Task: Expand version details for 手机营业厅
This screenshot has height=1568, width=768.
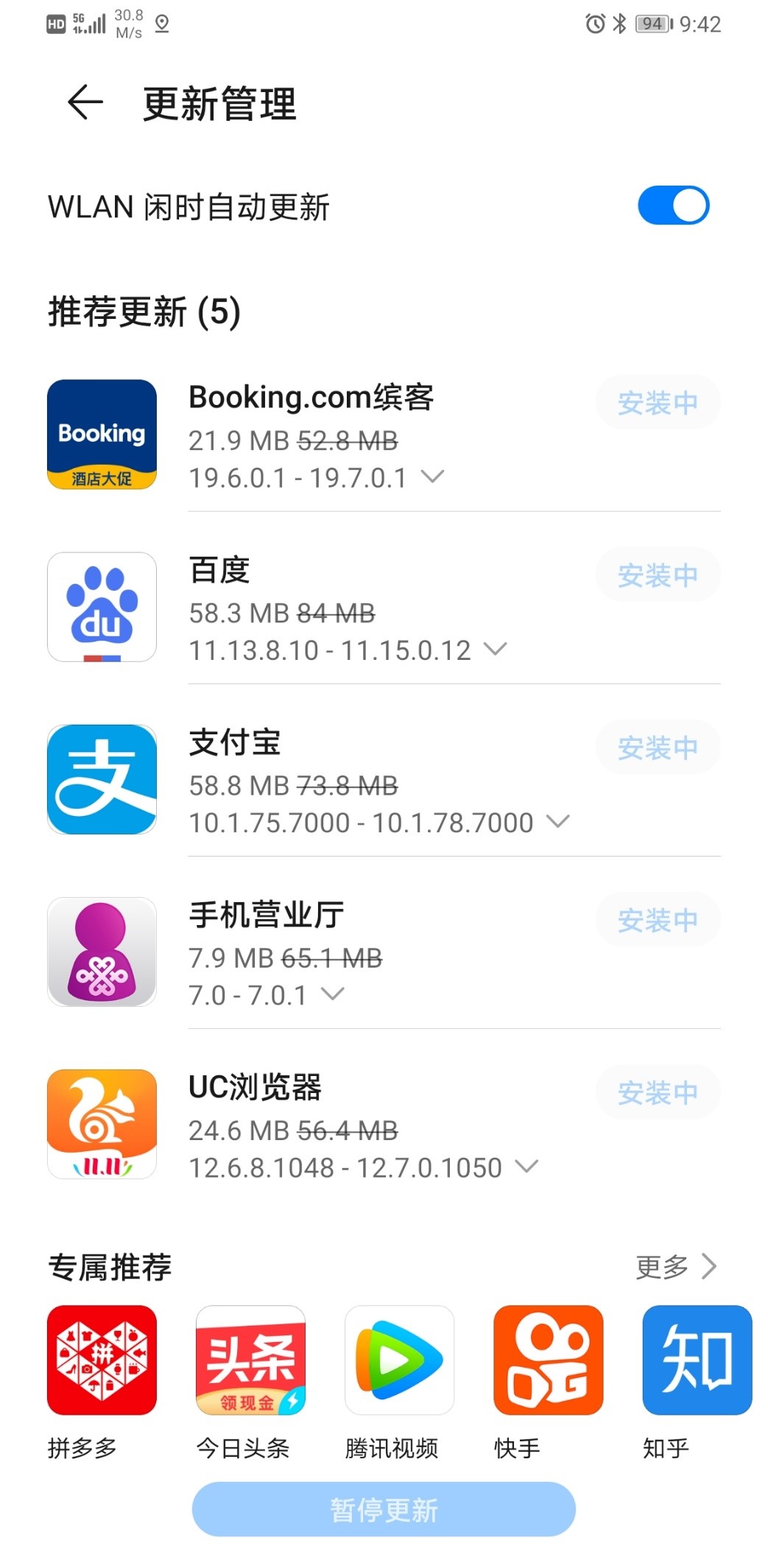Action: click(333, 994)
